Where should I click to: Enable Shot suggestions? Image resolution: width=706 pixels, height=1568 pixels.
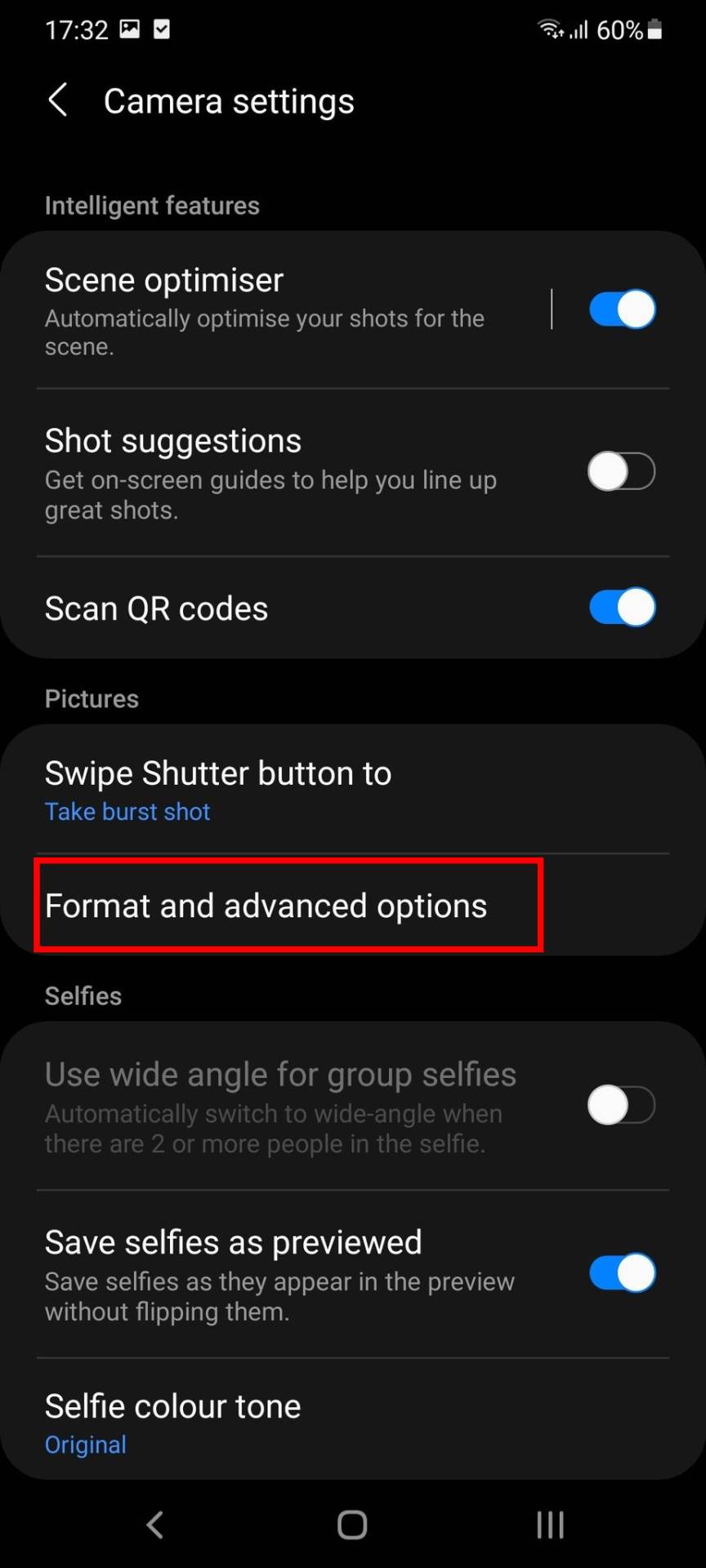pos(621,472)
